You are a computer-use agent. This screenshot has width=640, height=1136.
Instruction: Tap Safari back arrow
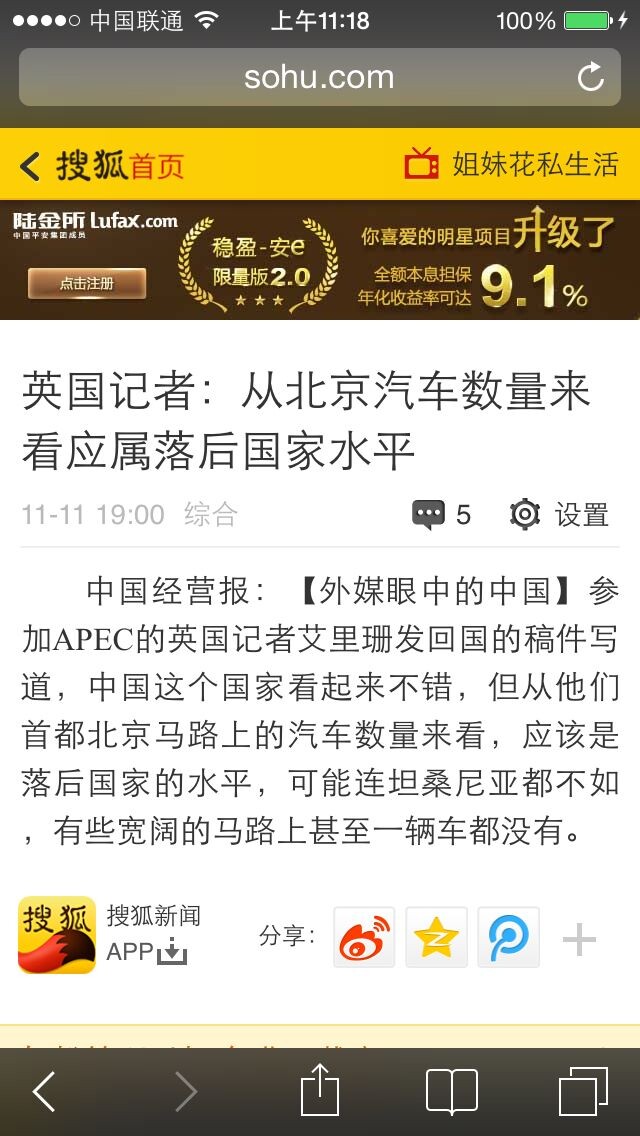[44, 1091]
